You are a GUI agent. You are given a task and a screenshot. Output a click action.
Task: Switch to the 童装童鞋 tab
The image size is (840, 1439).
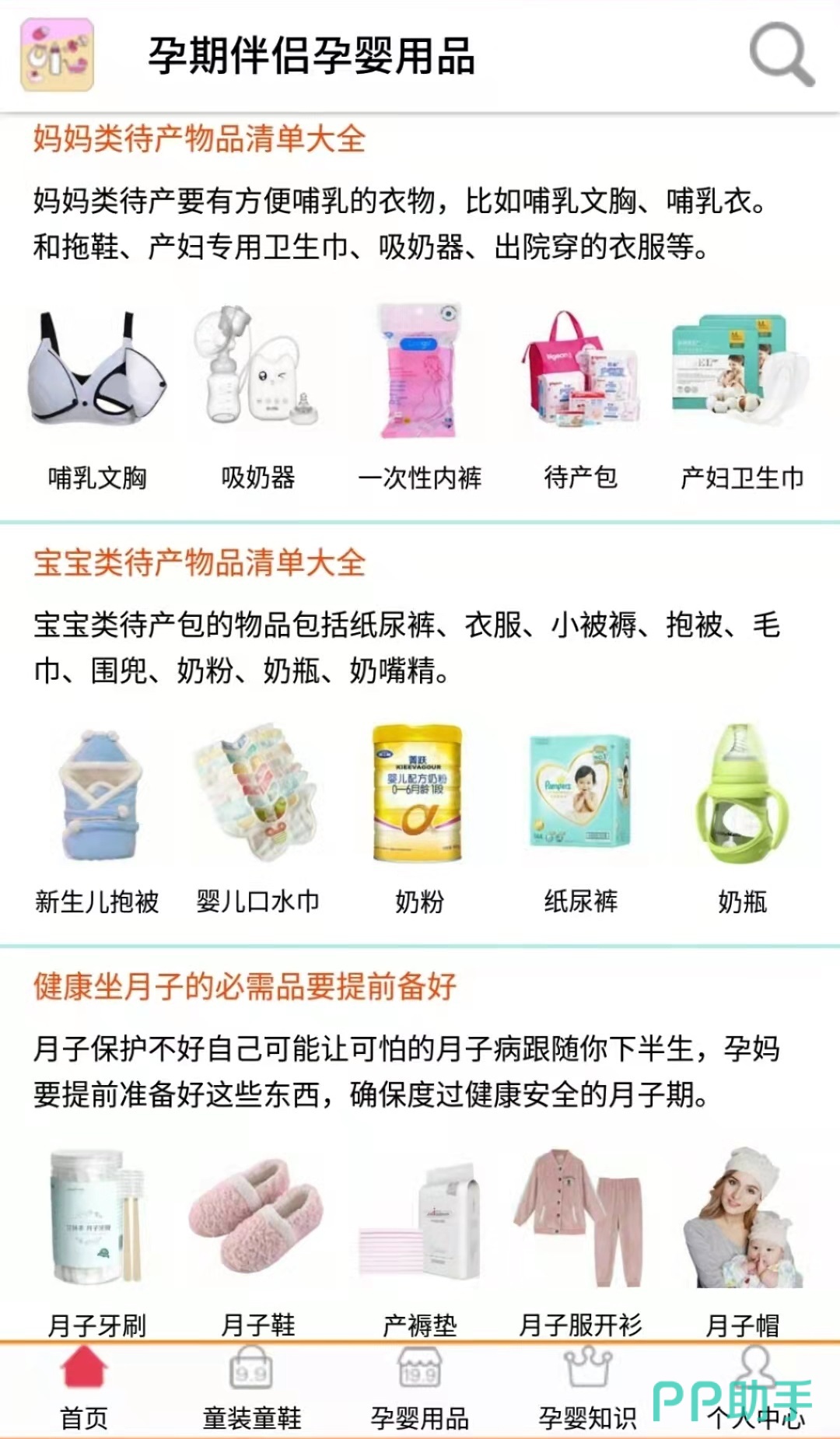251,1391
